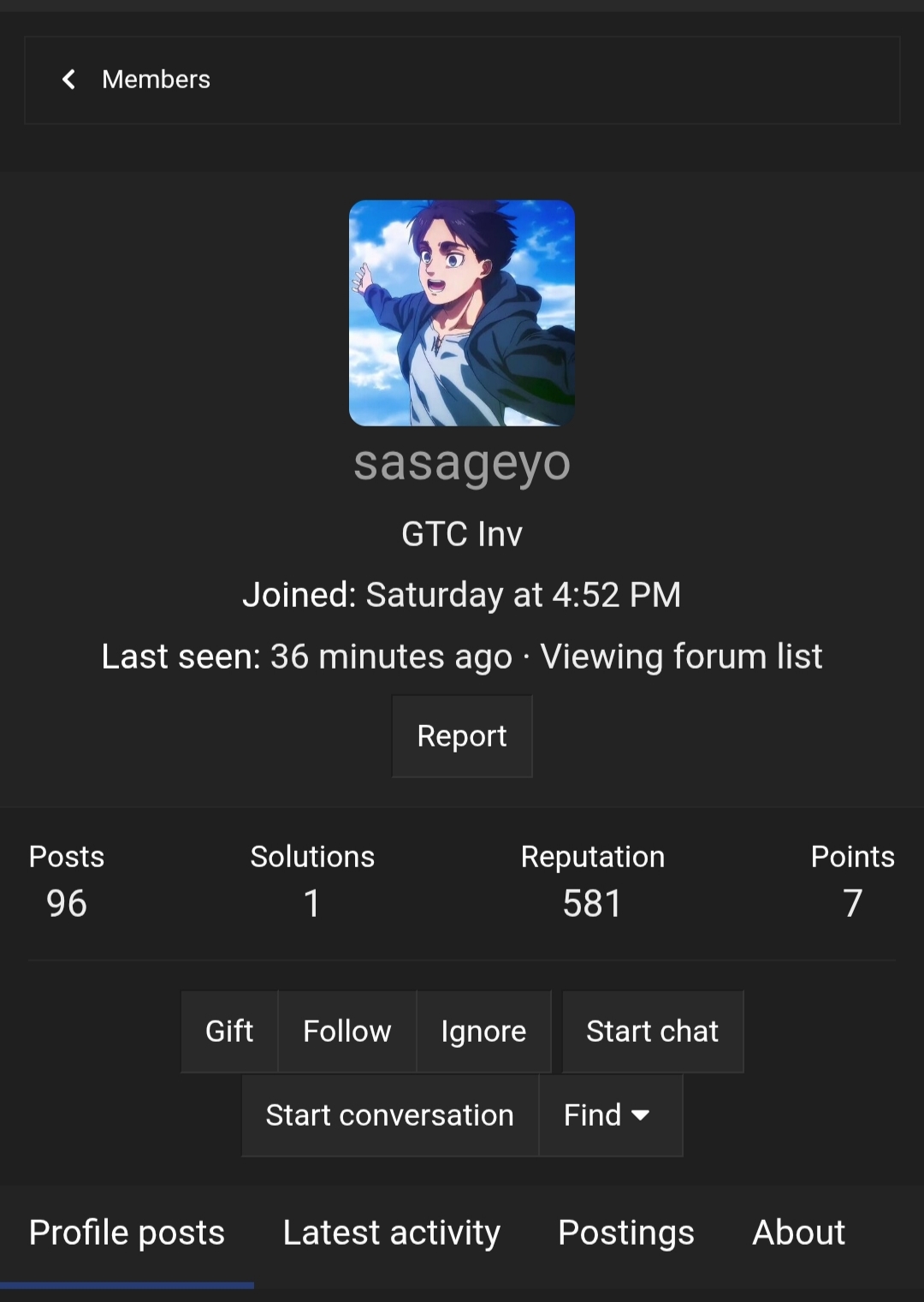Tap Start conversation button
Image resolution: width=924 pixels, height=1302 pixels.
[390, 1115]
